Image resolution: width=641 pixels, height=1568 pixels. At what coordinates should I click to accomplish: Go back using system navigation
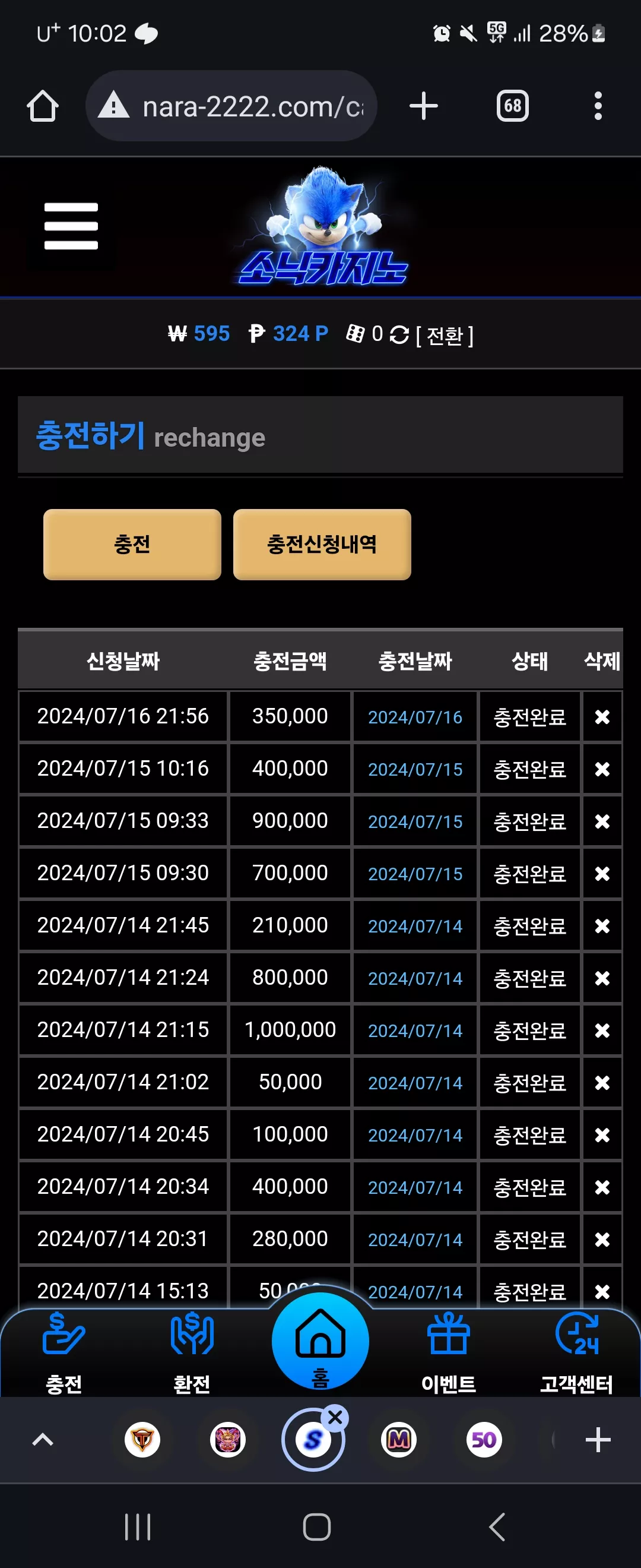(497, 1526)
